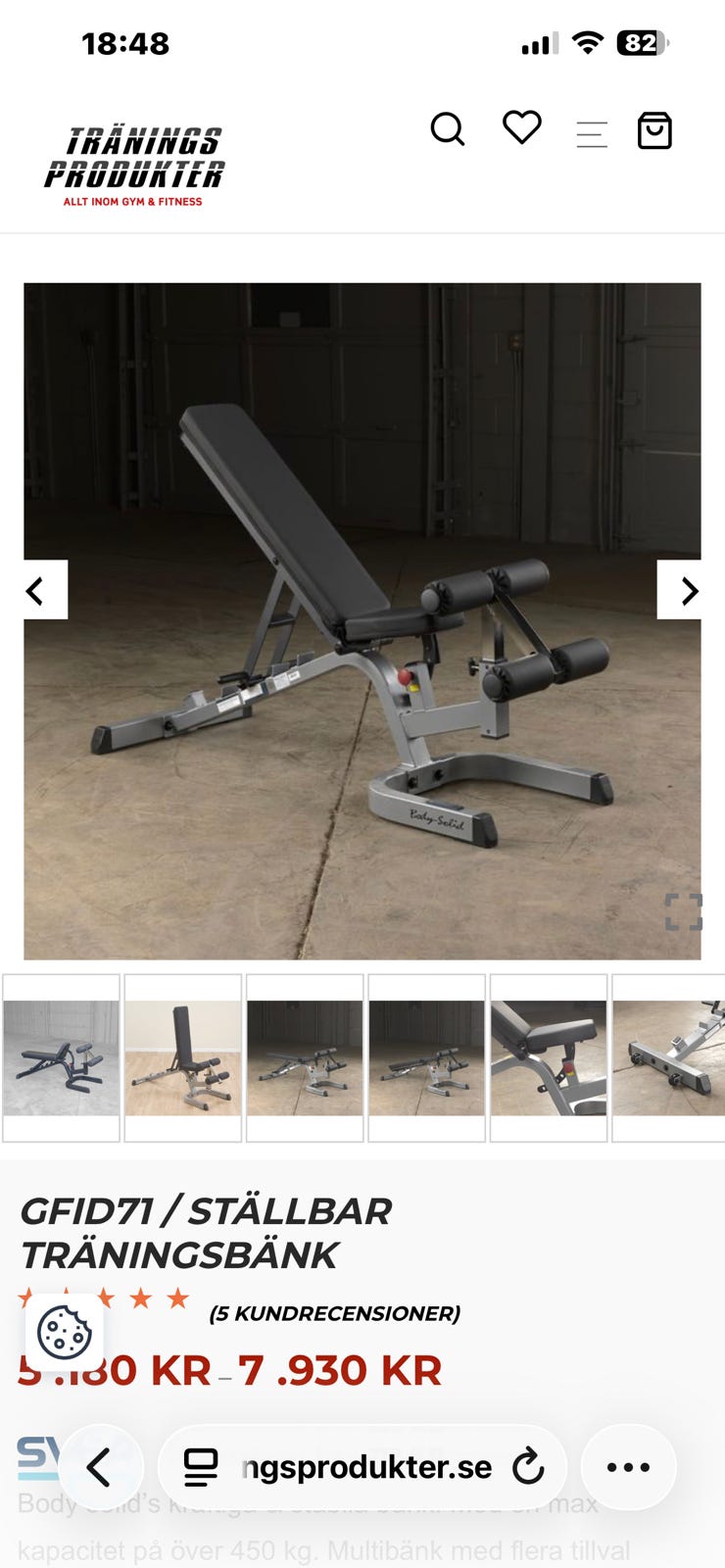
Task: Open the shopping bag cart
Action: [654, 130]
